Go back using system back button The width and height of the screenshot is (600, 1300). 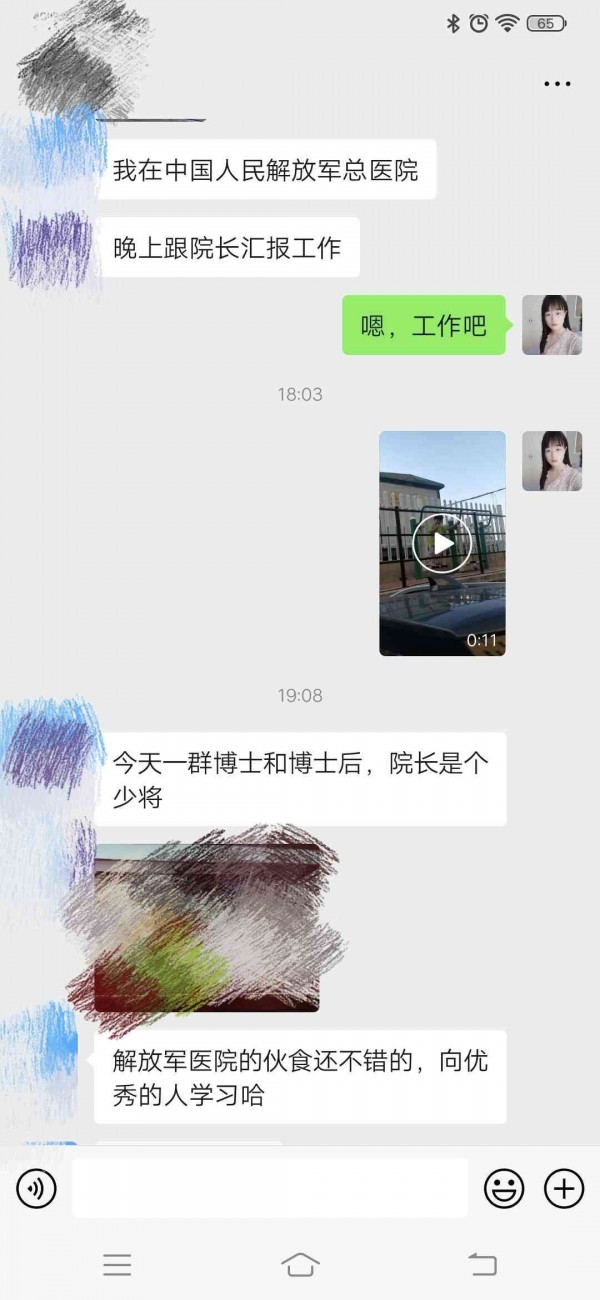(x=482, y=1264)
